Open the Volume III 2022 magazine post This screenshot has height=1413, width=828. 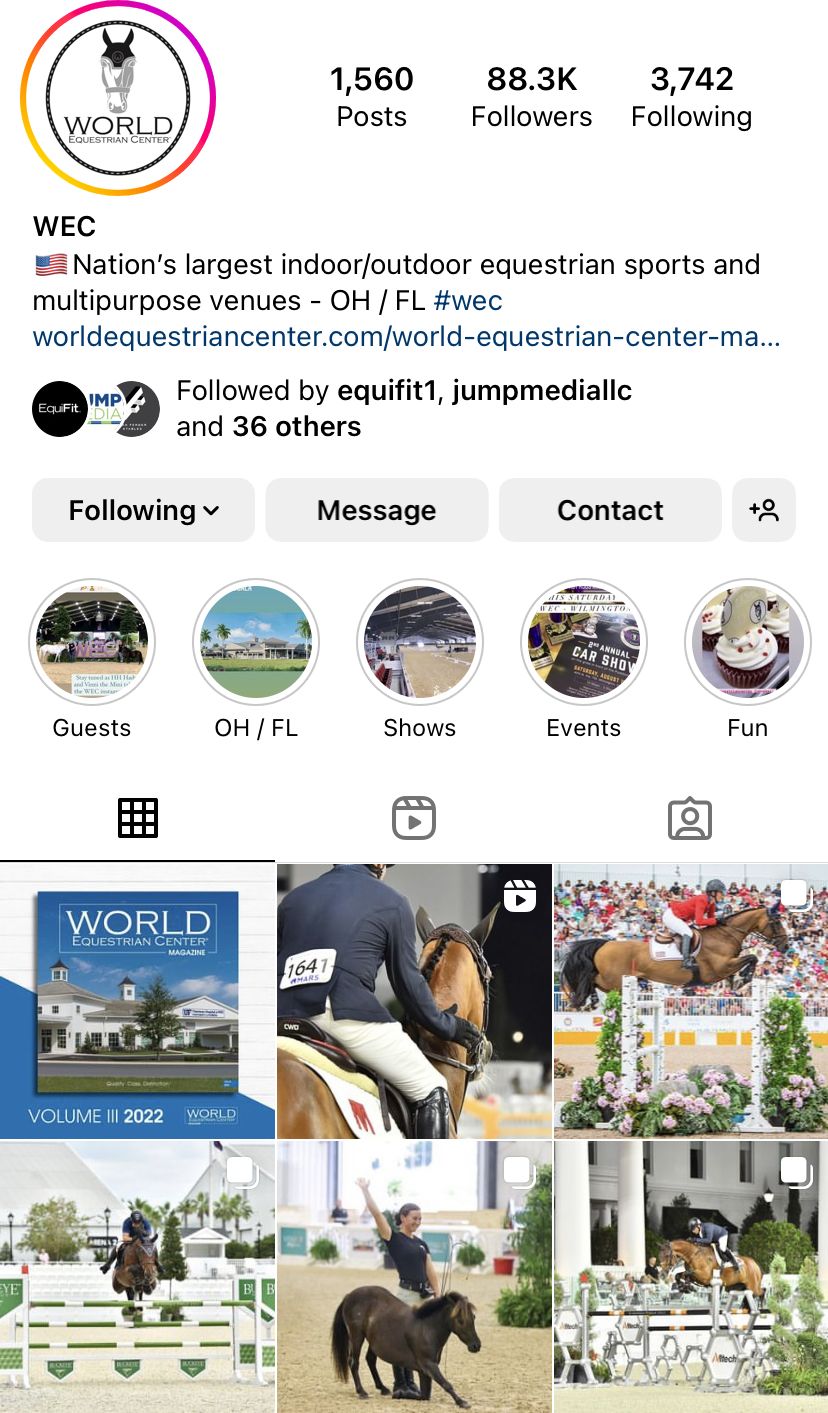point(137,1001)
